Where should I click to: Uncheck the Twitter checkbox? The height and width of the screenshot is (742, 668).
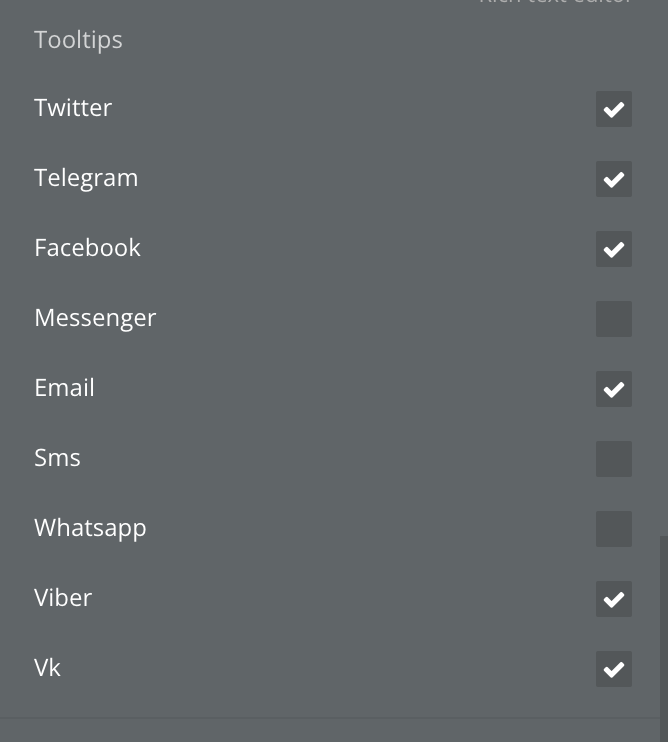pos(613,109)
